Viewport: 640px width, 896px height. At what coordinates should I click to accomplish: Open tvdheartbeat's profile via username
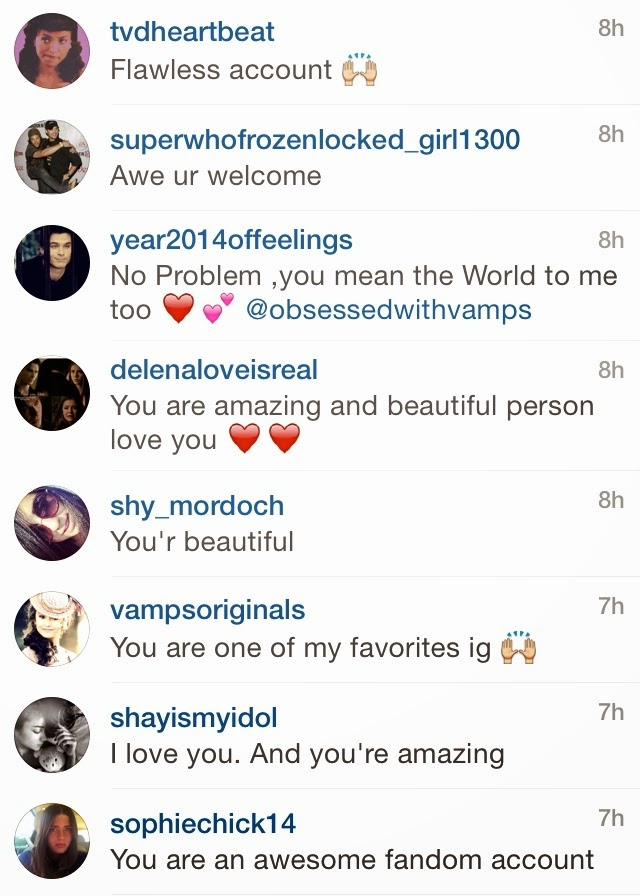click(192, 31)
